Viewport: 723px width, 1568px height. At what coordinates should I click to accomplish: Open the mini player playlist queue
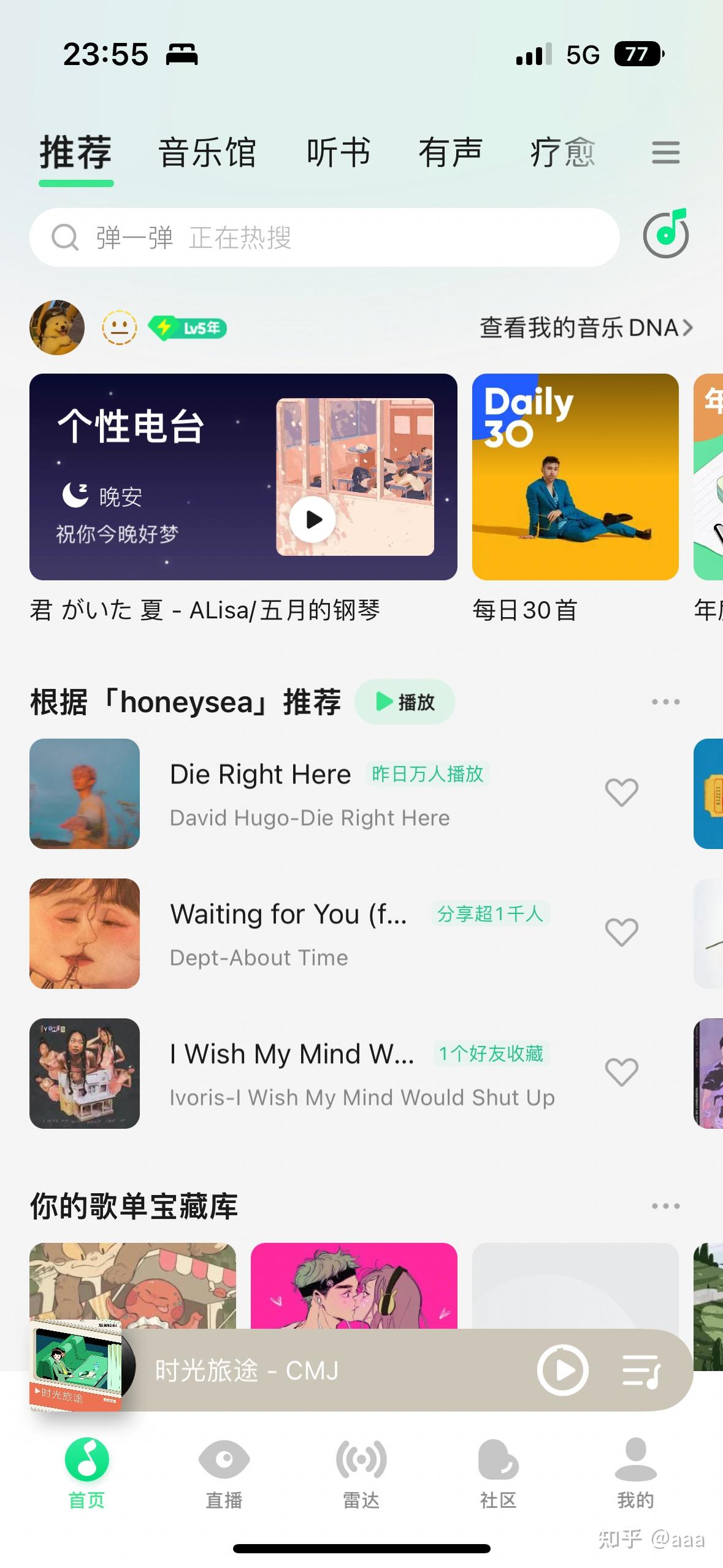tap(641, 1370)
